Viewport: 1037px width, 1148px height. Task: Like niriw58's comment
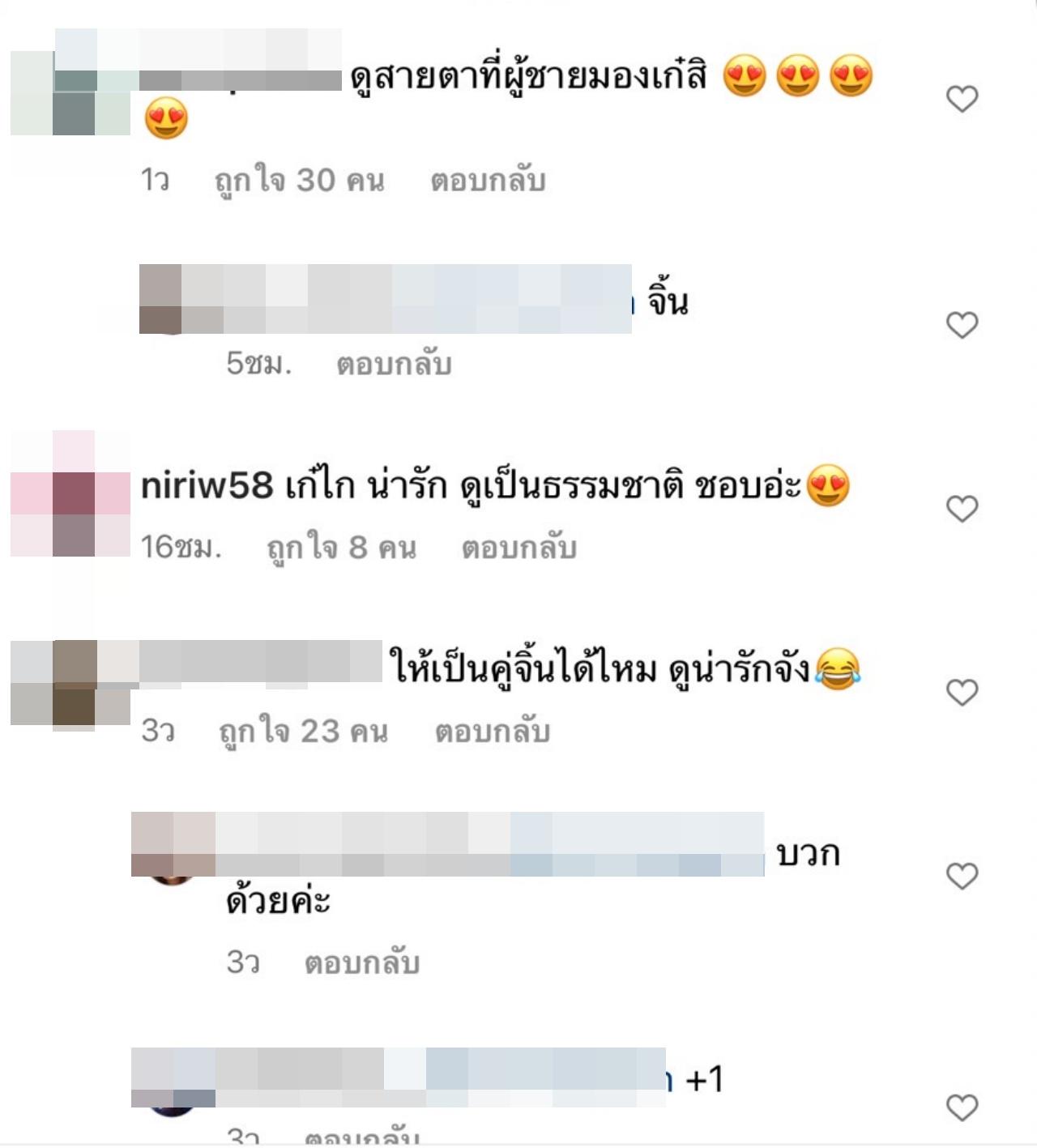962,509
